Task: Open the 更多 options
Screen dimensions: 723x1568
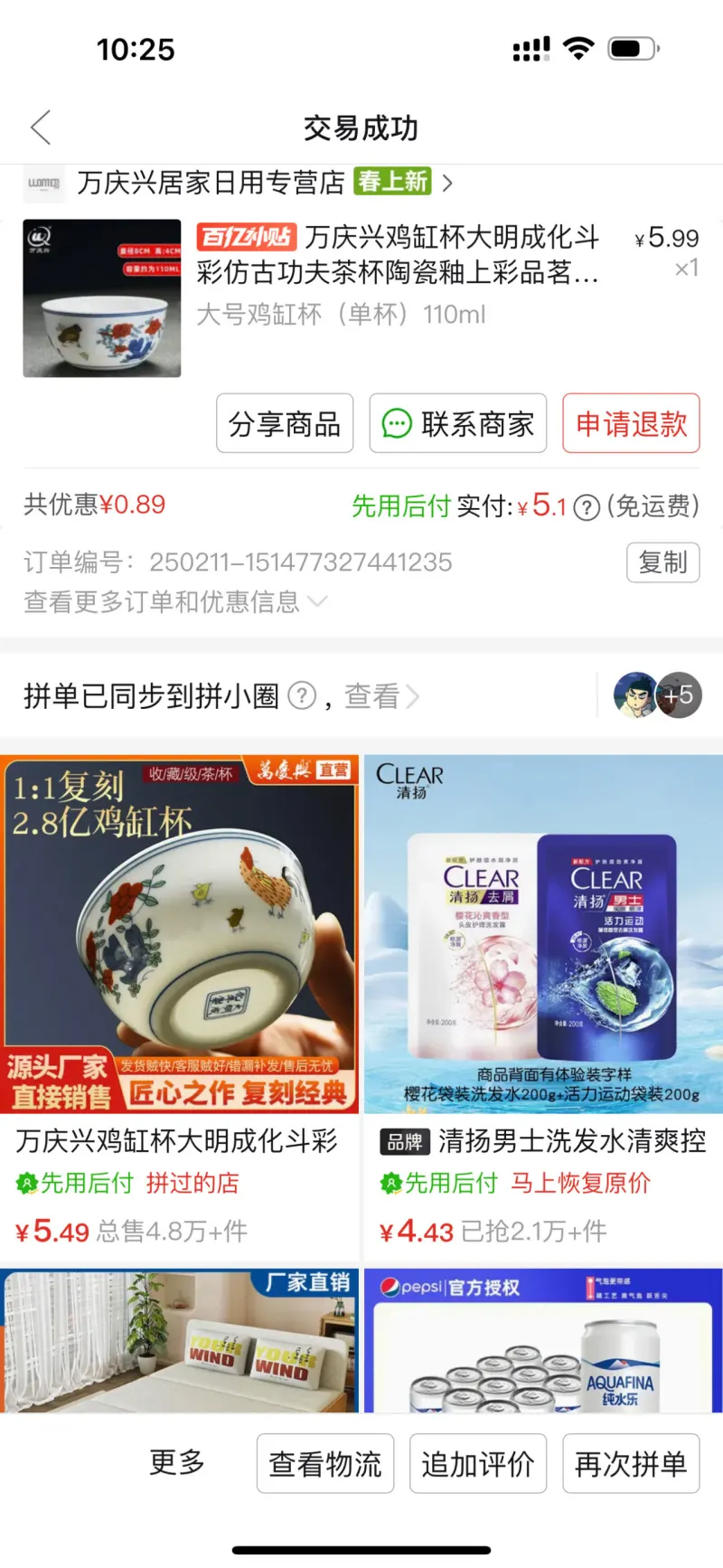Action: click(x=177, y=1462)
